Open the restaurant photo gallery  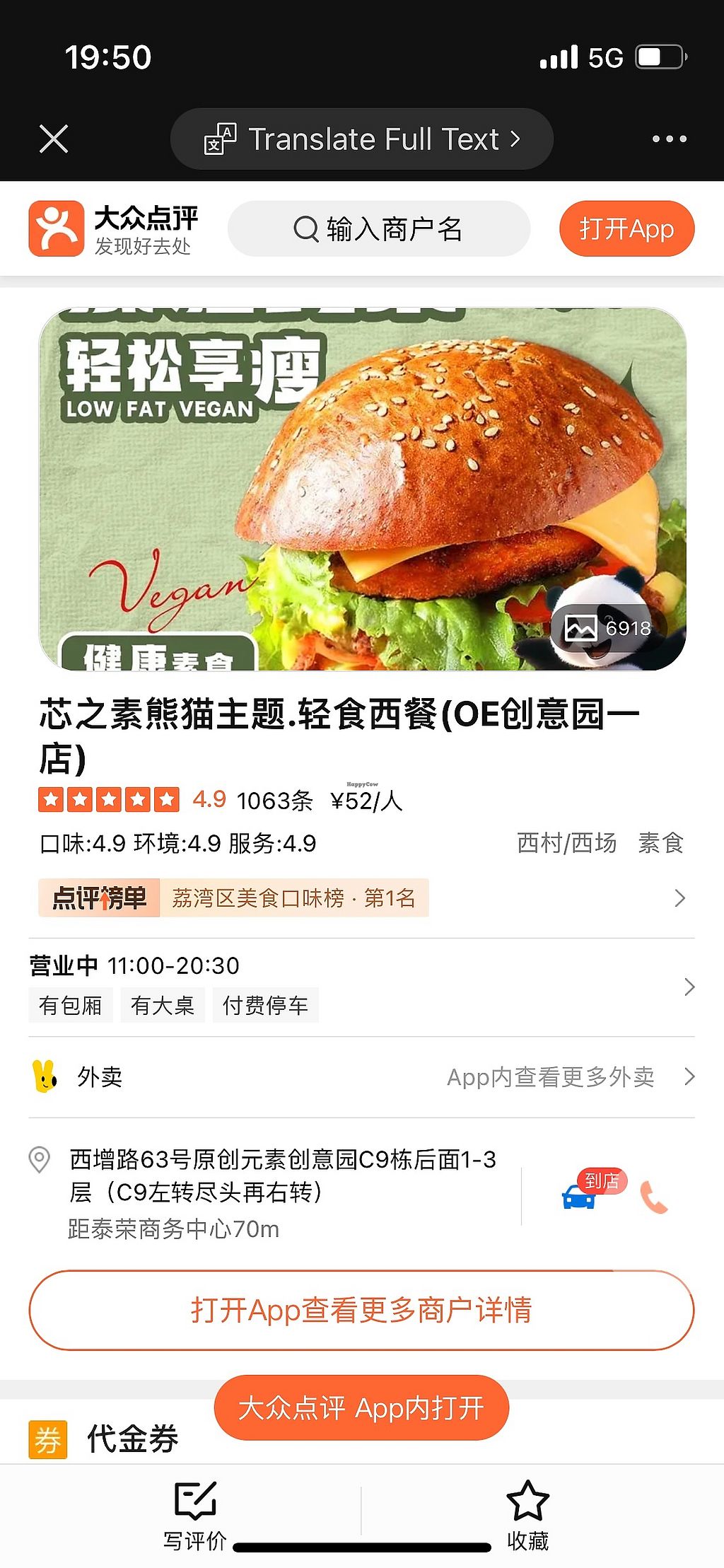[x=608, y=627]
